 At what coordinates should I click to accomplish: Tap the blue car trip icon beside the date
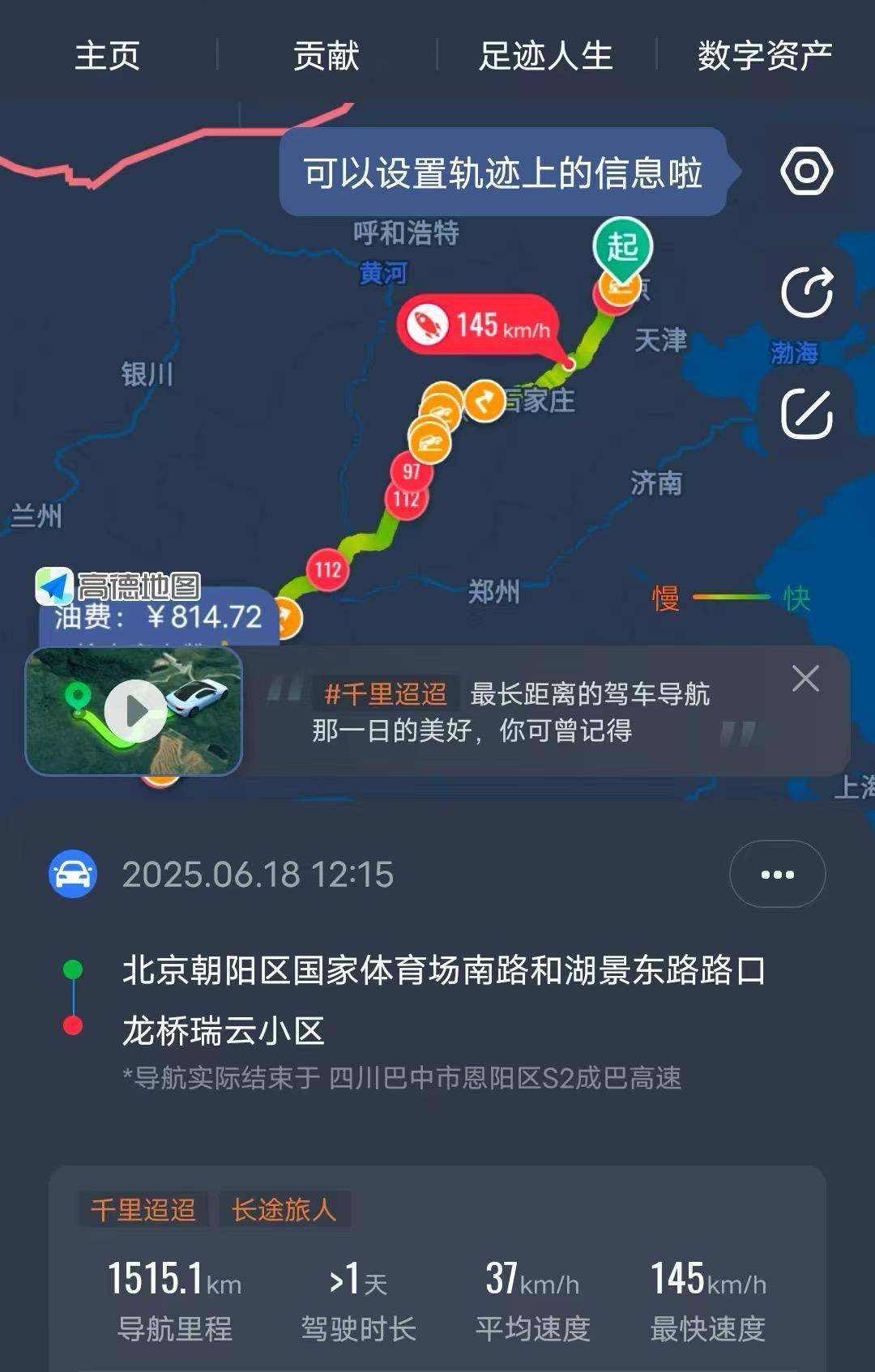tap(73, 874)
